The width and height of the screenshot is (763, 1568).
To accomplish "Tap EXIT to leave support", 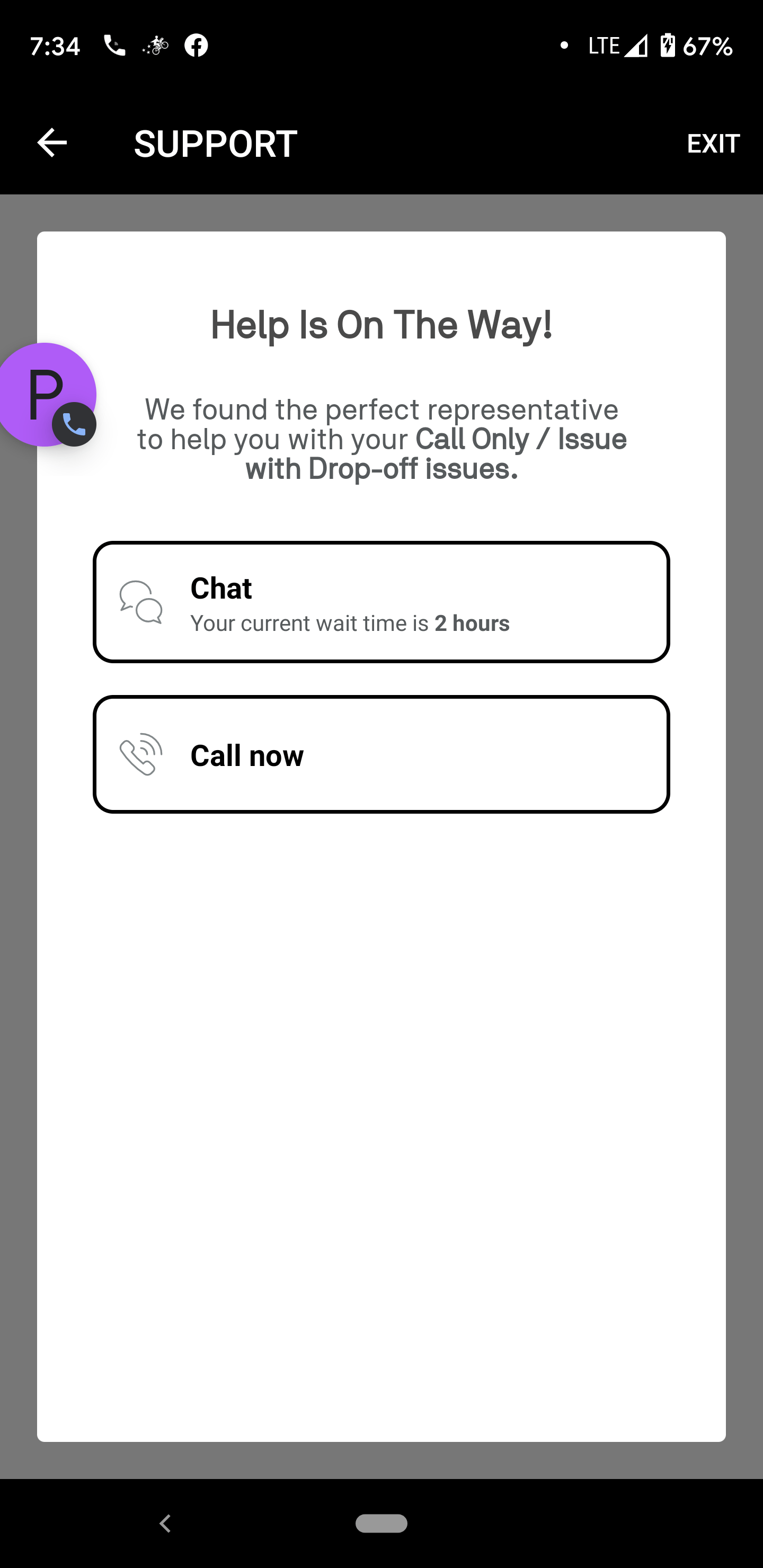I will click(x=713, y=144).
